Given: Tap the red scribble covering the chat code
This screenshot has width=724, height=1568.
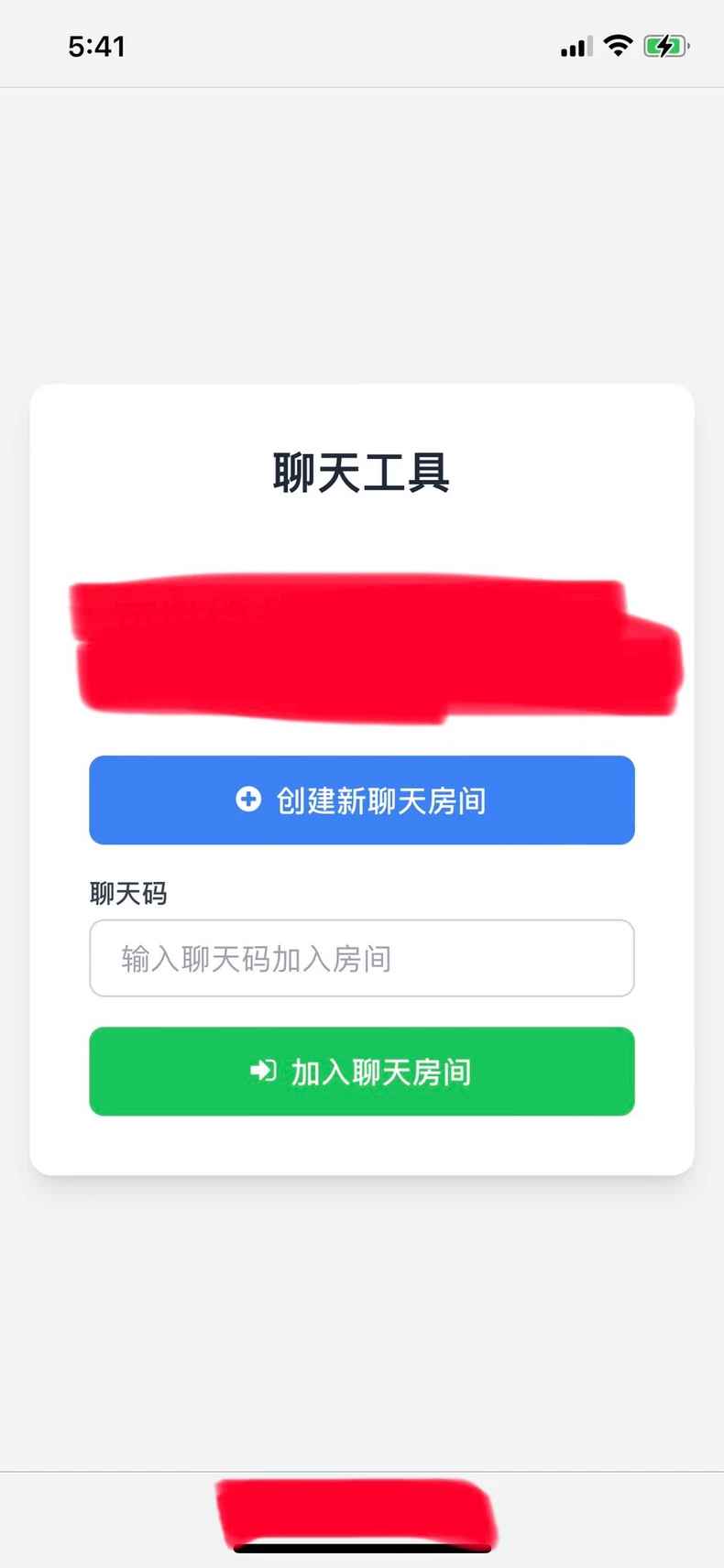Looking at the screenshot, I should (367, 641).
